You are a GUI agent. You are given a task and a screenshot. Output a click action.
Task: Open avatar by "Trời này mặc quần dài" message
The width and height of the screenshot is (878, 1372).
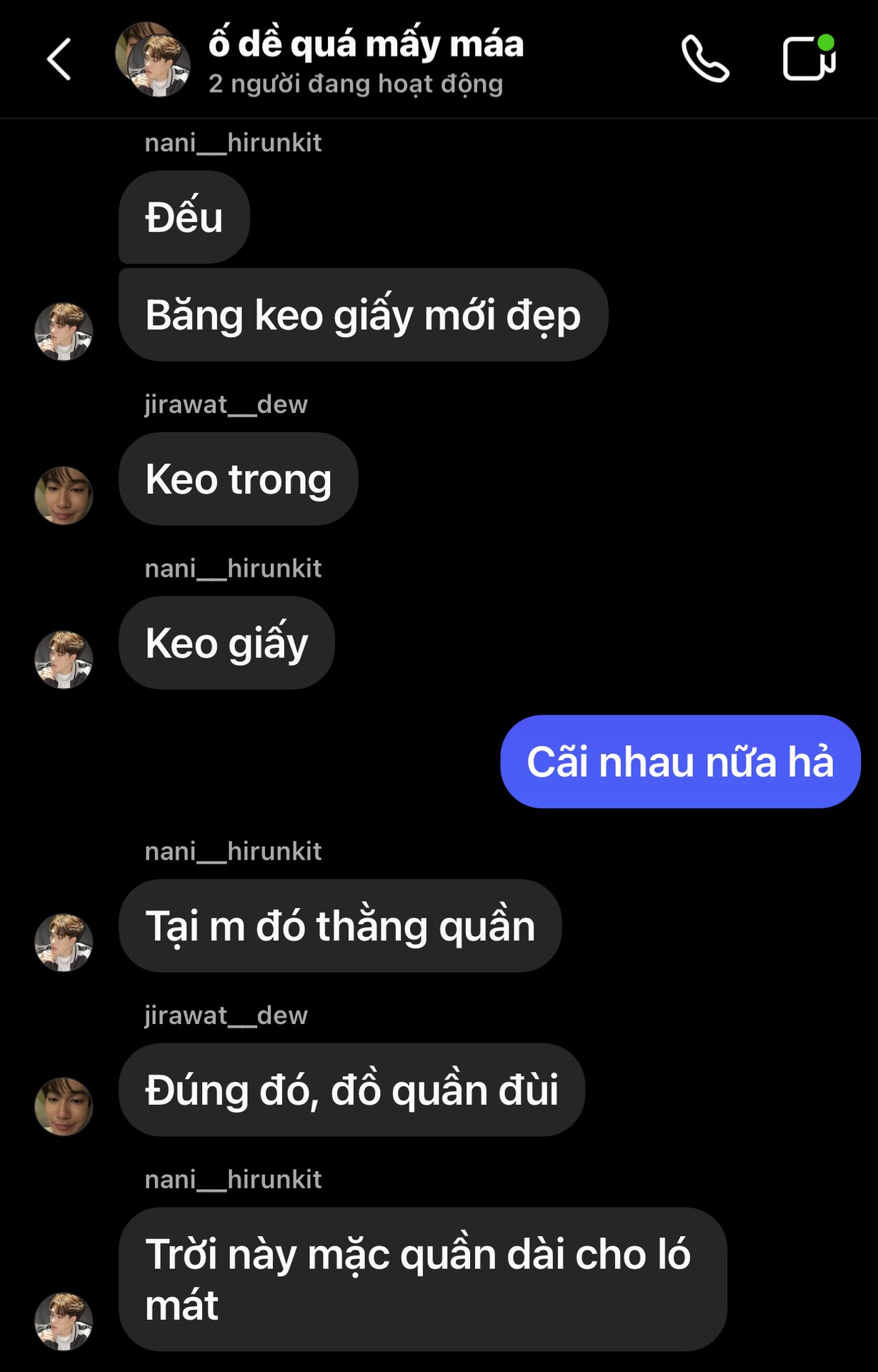point(64,1321)
